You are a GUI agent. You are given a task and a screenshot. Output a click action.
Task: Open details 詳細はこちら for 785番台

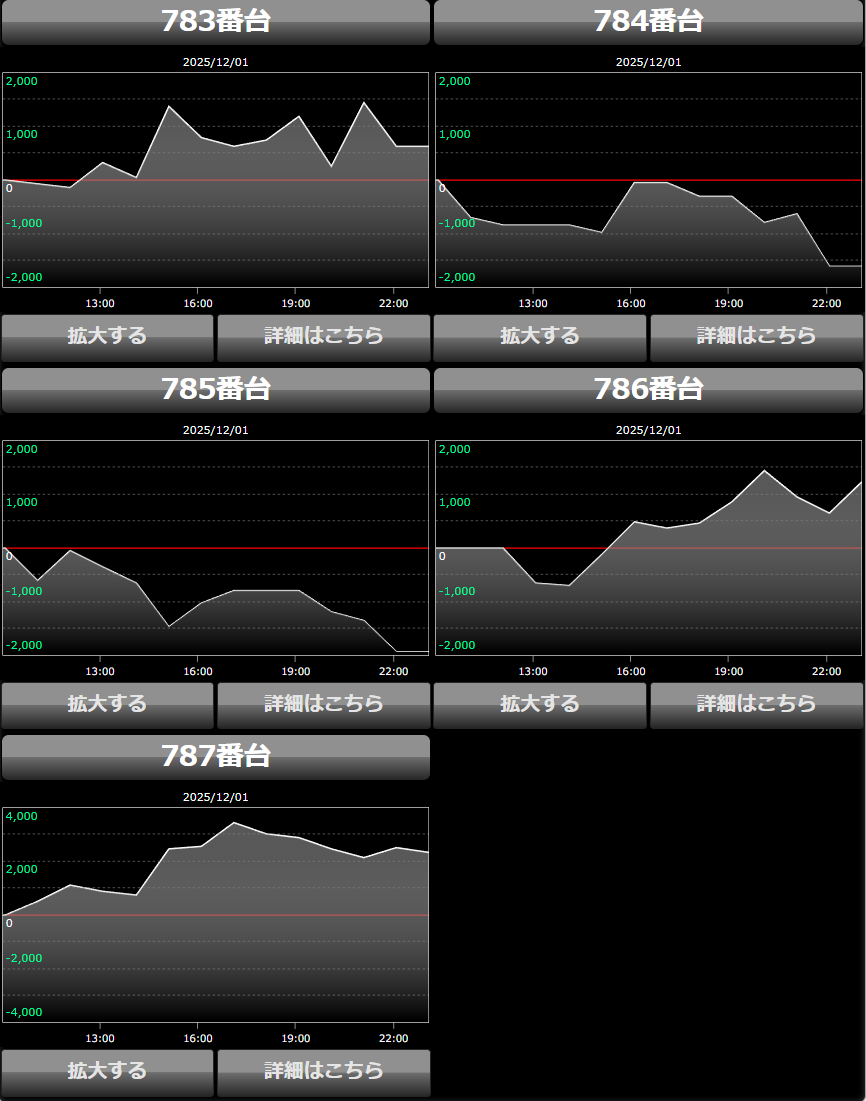pyautogui.click(x=323, y=705)
